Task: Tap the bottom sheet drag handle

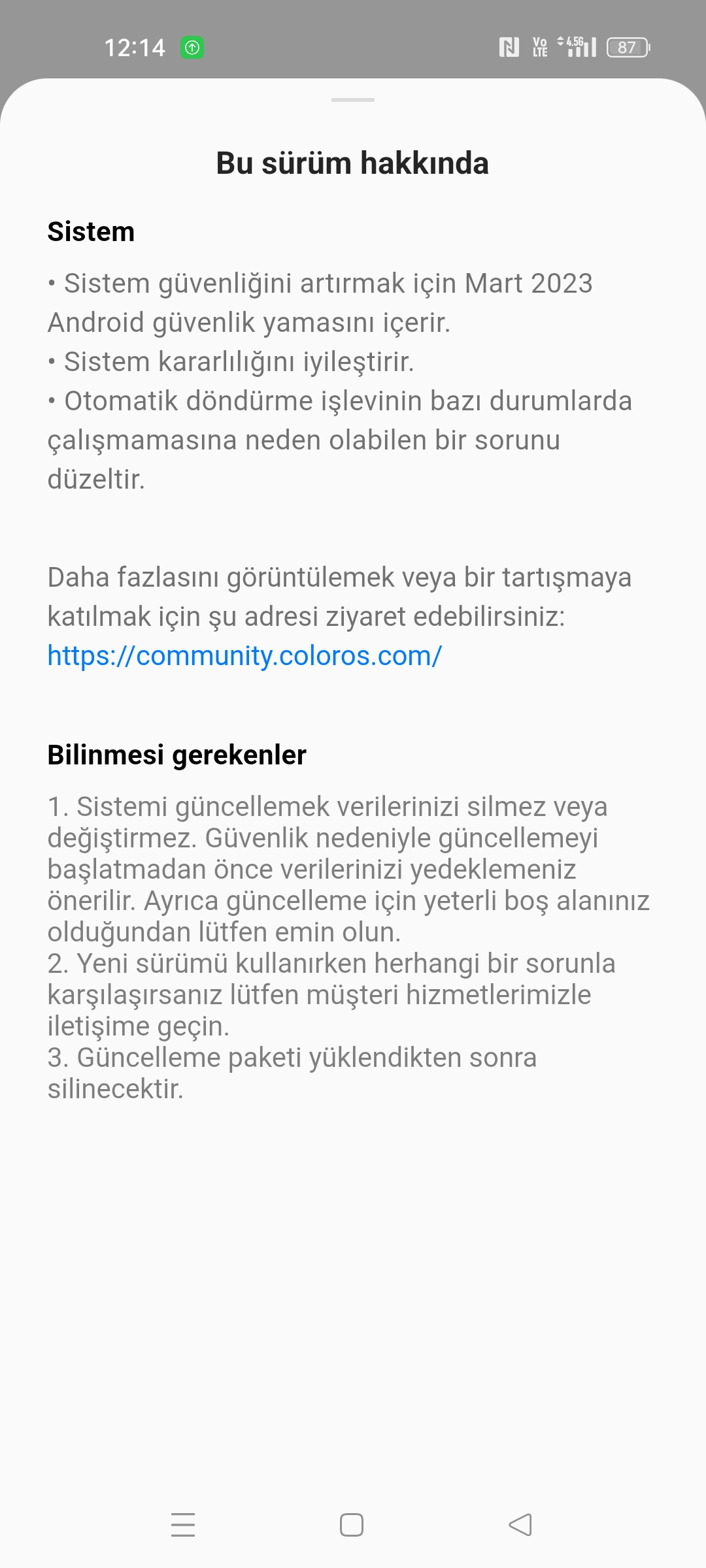Action: coord(353,100)
